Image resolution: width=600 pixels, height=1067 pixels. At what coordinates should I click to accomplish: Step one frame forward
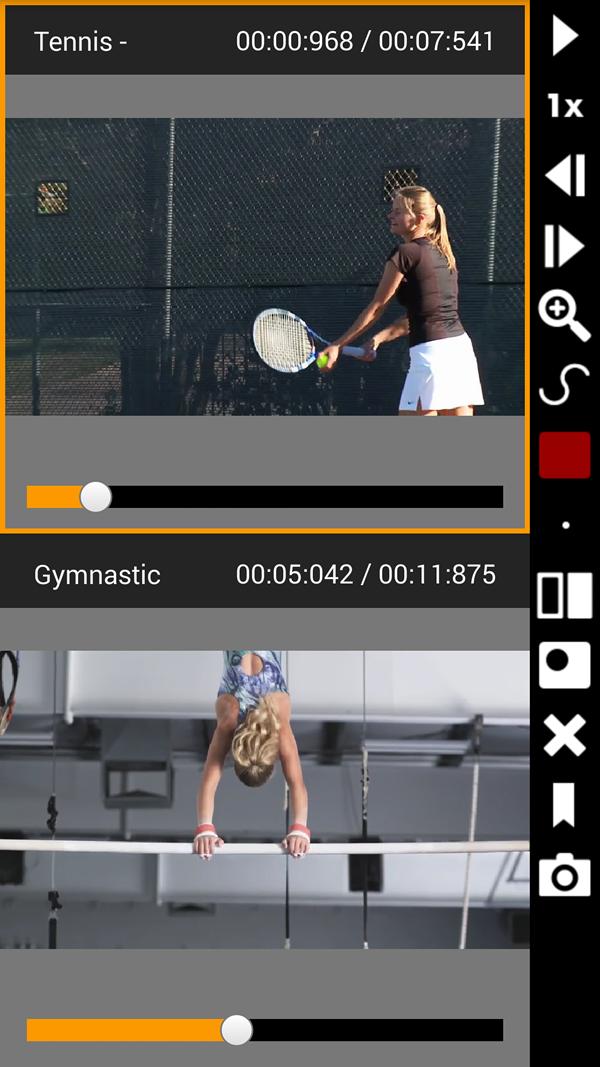coord(565,246)
